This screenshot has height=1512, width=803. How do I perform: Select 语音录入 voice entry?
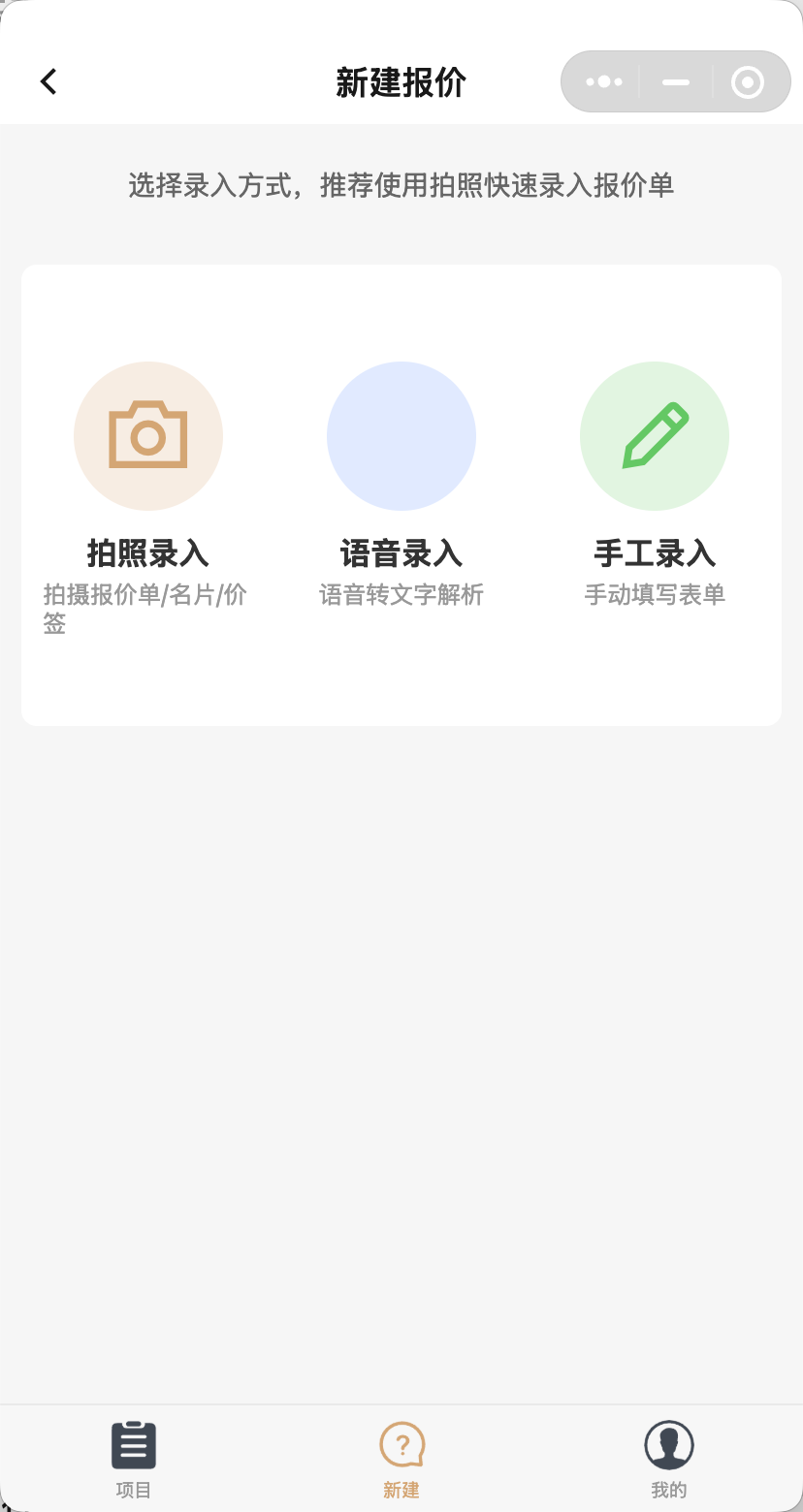pos(401,436)
